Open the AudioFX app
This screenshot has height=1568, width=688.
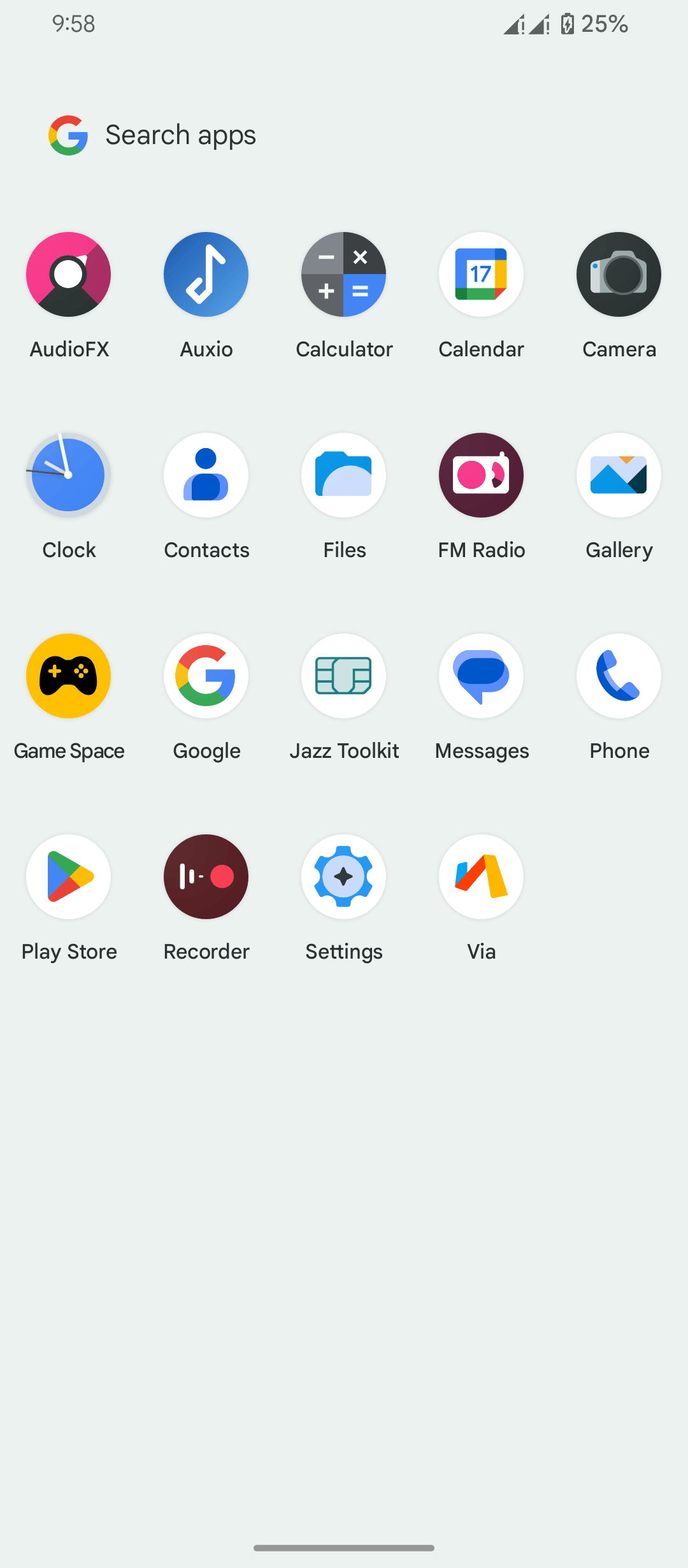[x=69, y=275]
